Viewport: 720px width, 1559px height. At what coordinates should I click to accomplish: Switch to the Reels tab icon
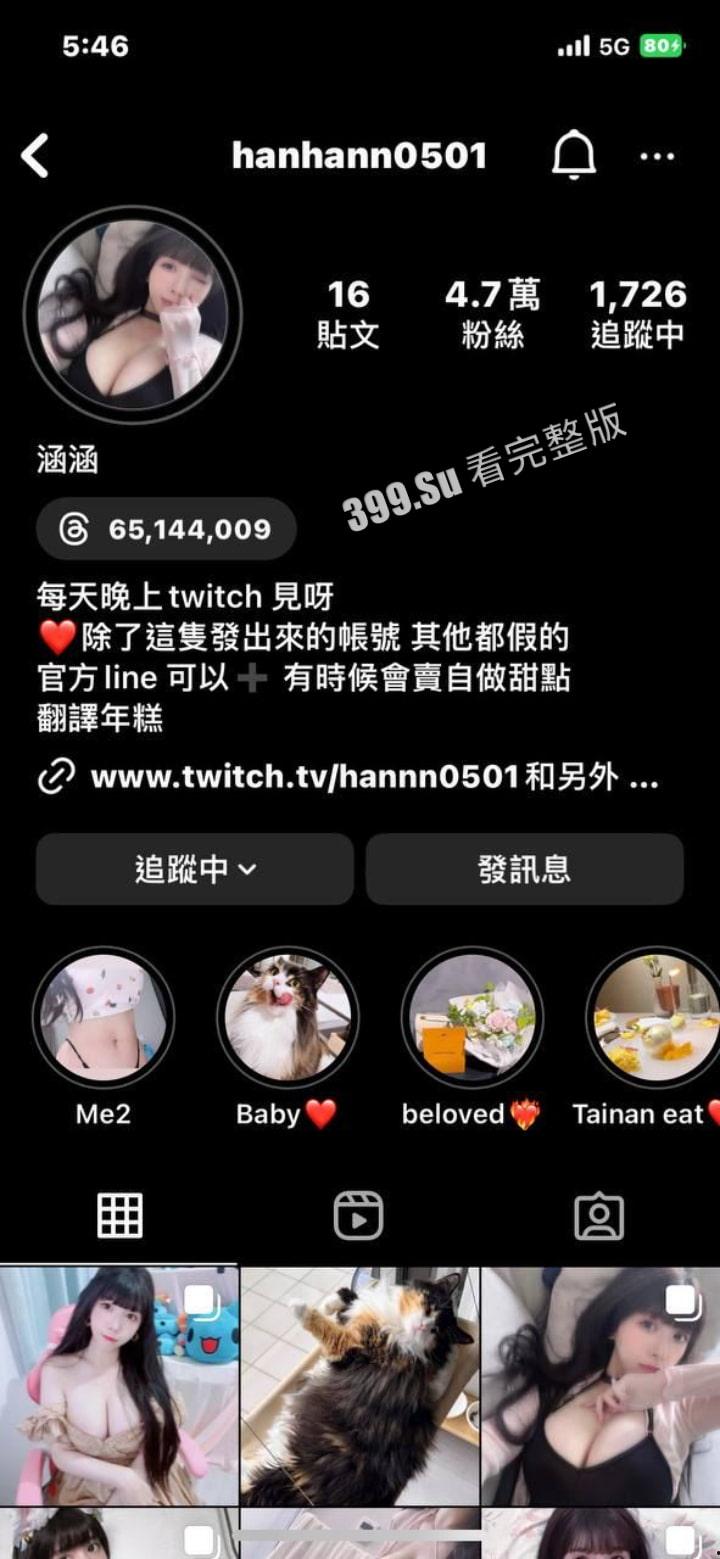click(x=359, y=1216)
